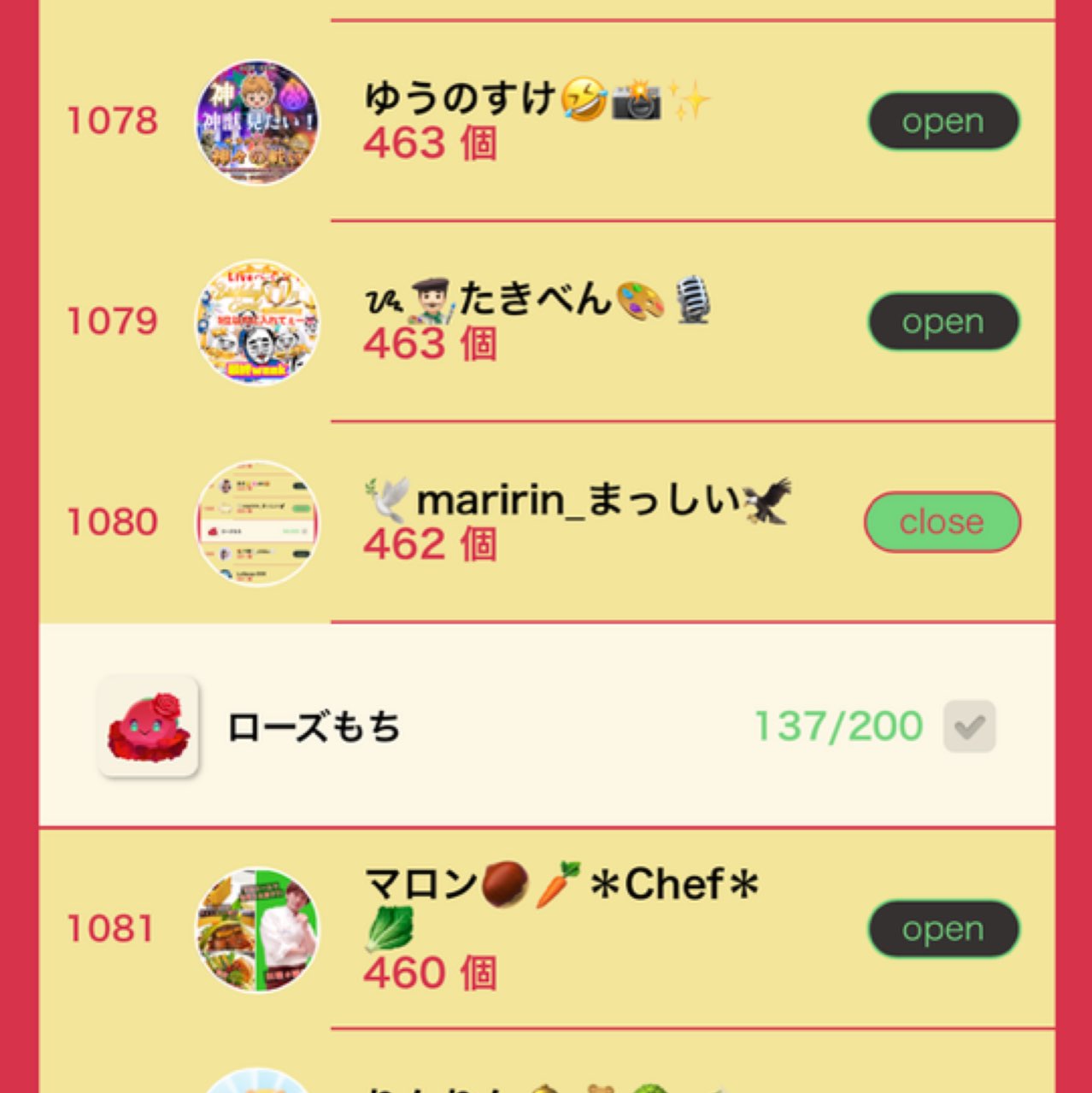Visit マロン Chef's profile image
This screenshot has height=1093, width=1092.
pos(257,930)
